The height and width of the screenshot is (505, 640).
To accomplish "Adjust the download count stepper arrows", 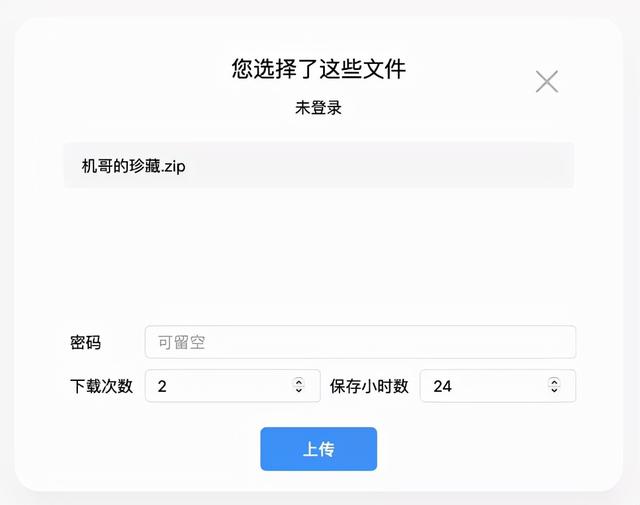I will [x=298, y=386].
